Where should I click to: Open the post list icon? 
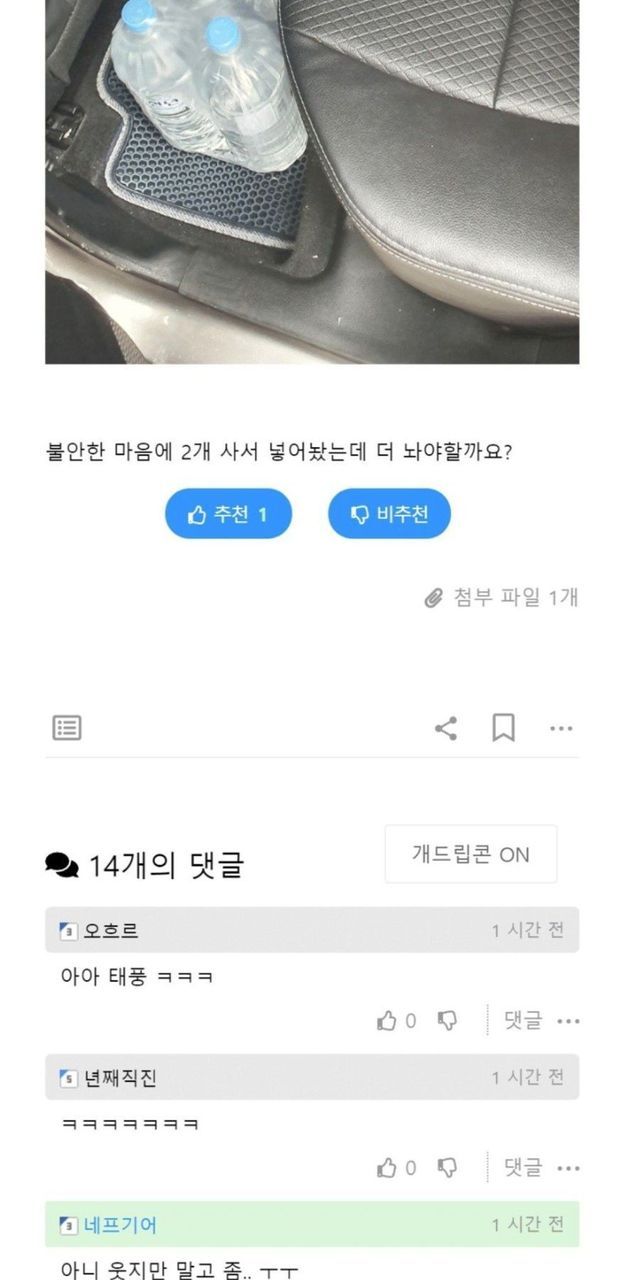click(67, 728)
